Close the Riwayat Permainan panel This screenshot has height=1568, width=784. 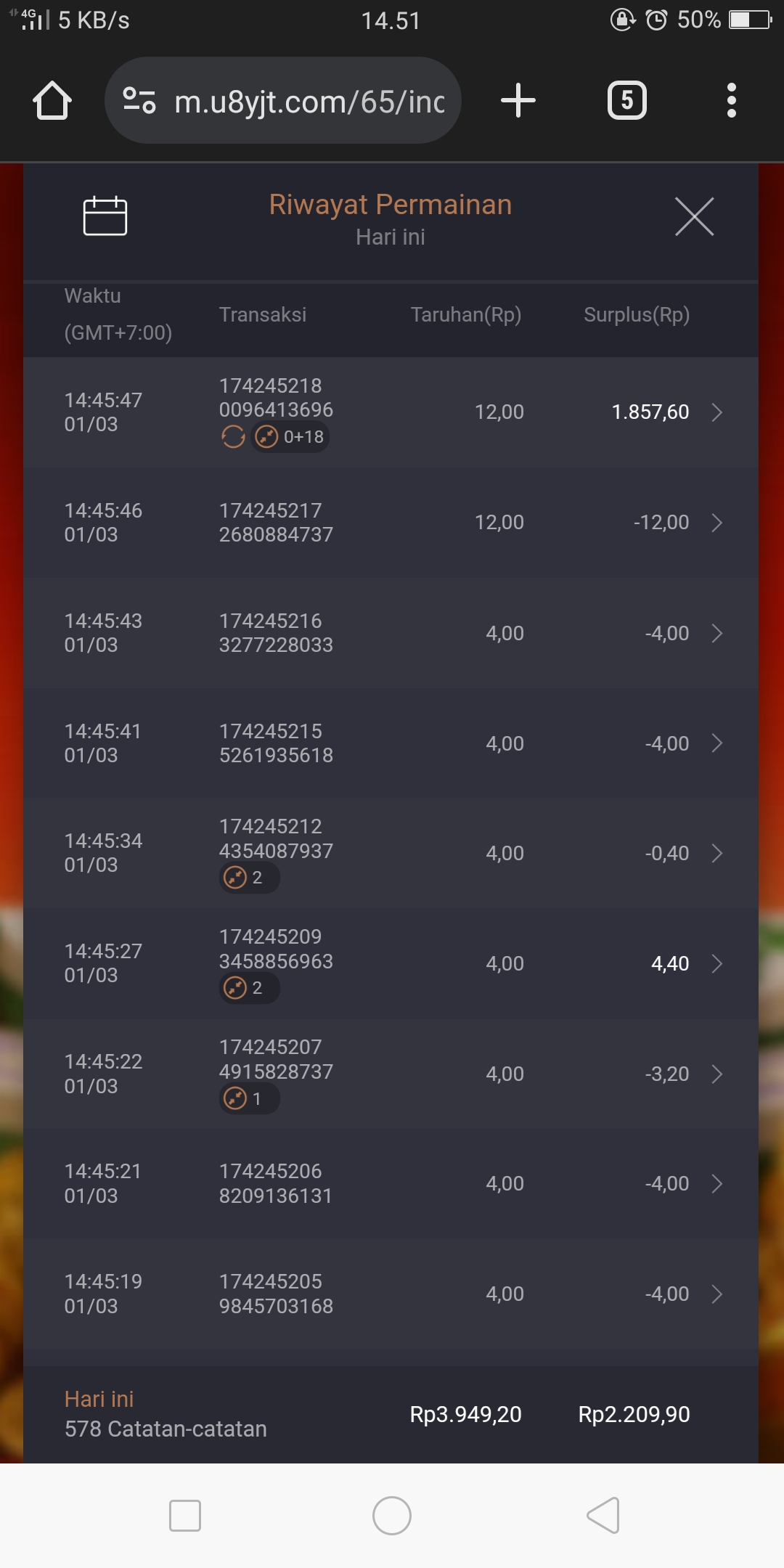694,216
